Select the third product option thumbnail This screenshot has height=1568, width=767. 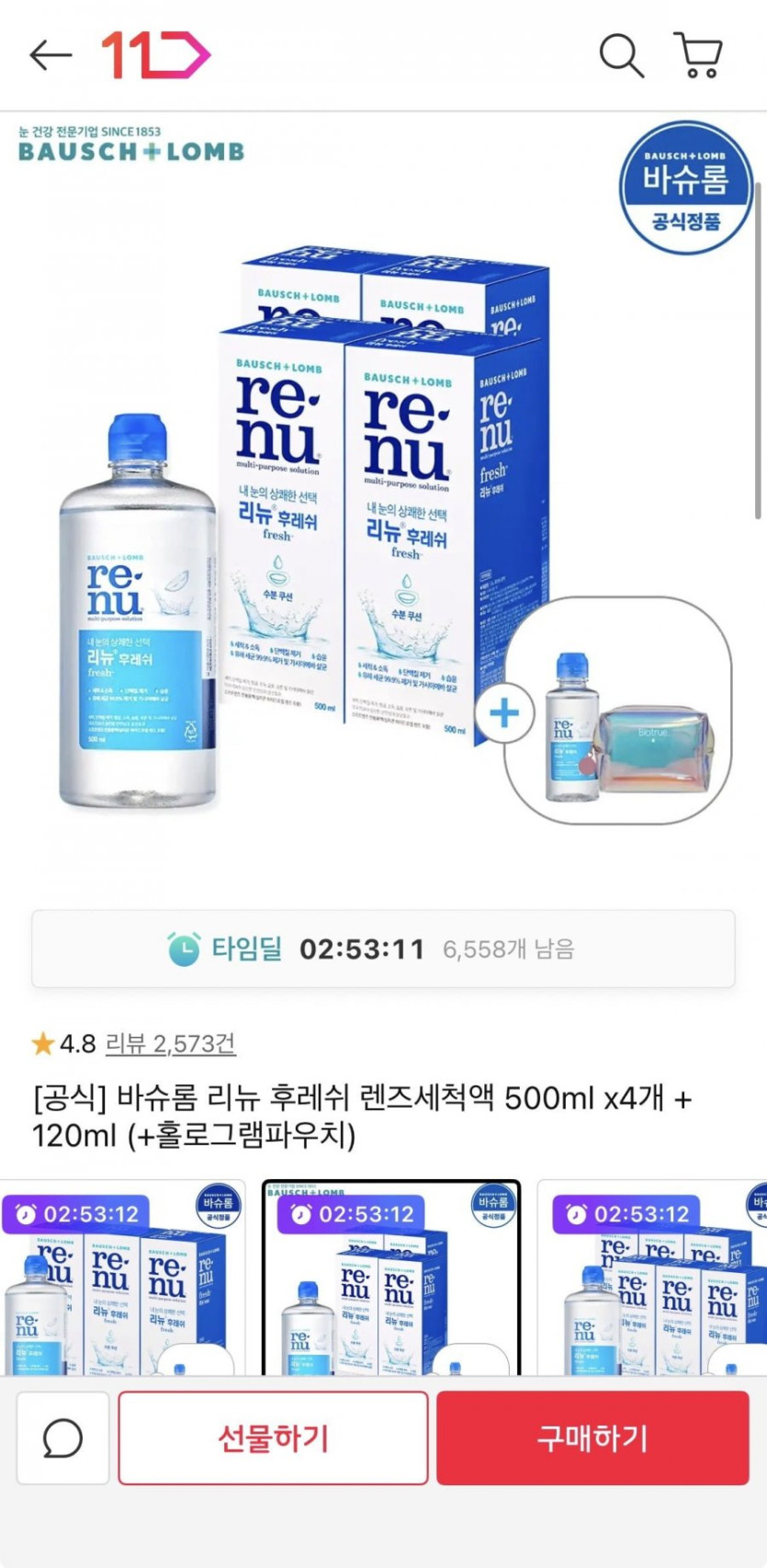click(x=652, y=1278)
